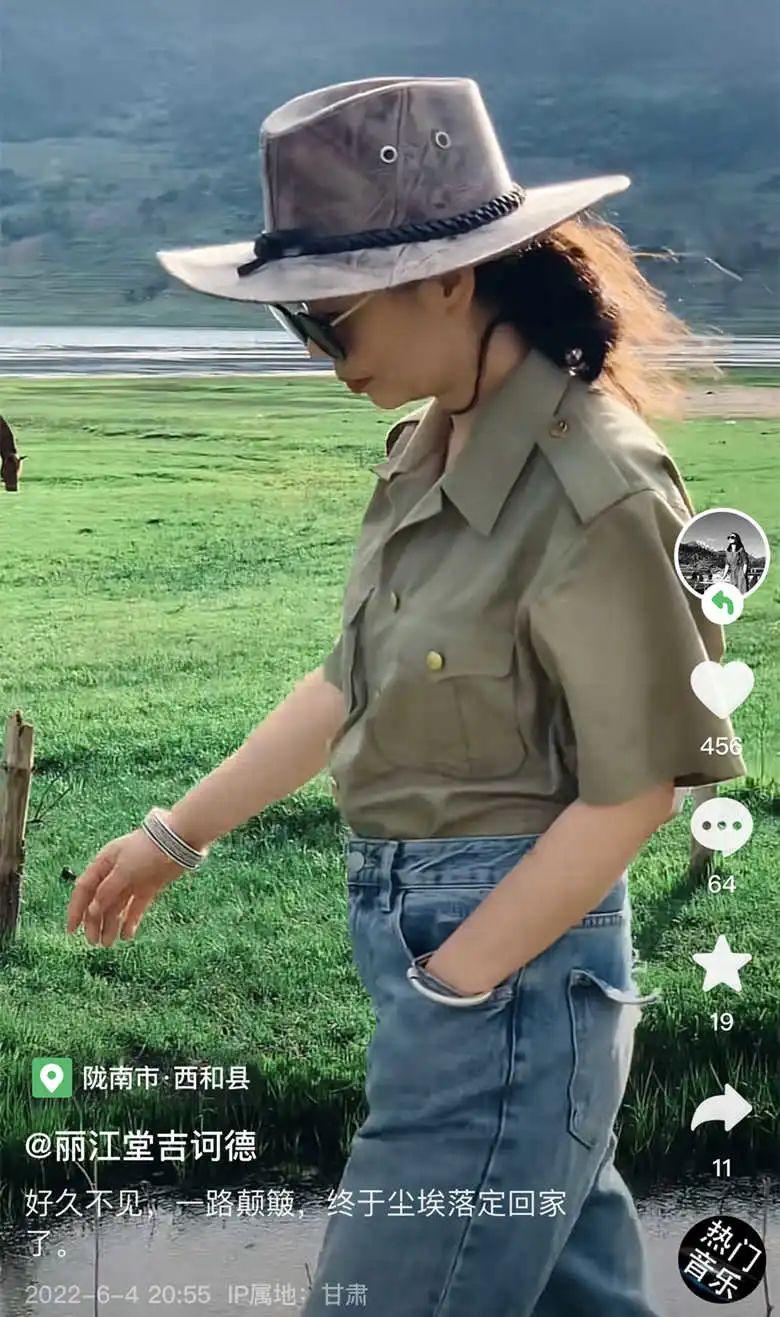
Task: Open the comments bubble showing 64
Action: pyautogui.click(x=721, y=826)
